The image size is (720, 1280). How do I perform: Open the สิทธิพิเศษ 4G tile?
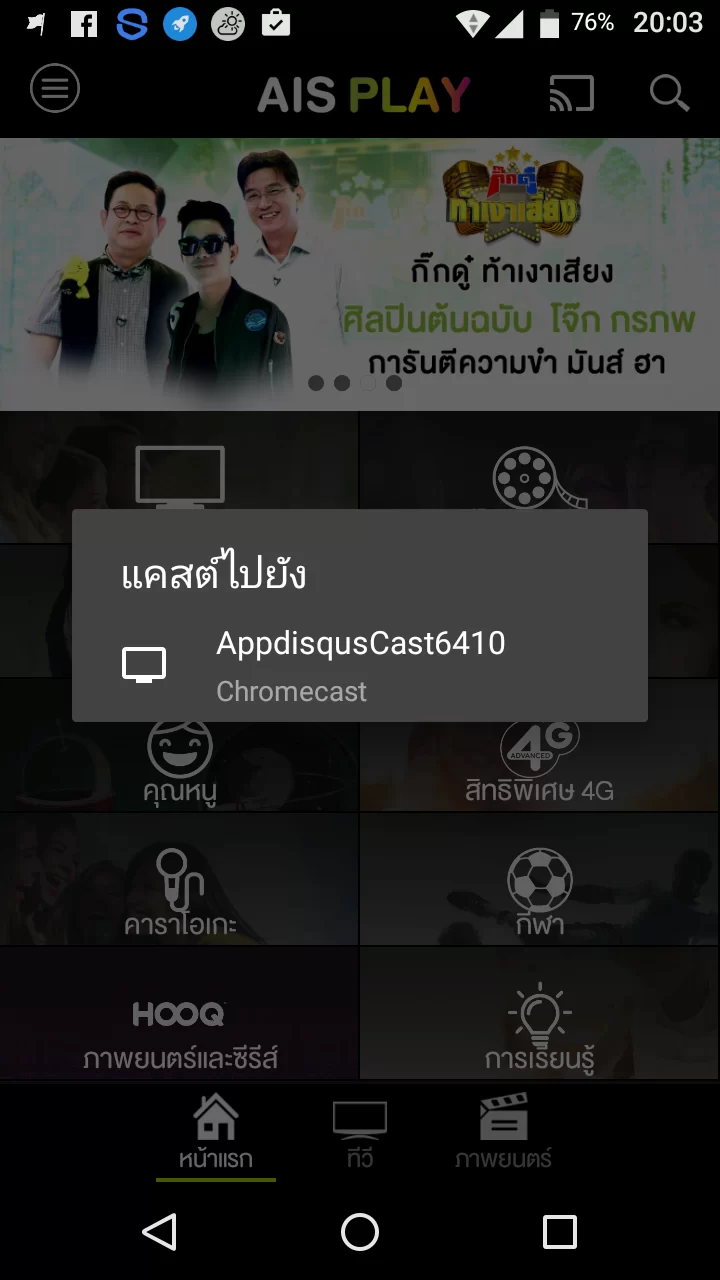(540, 762)
